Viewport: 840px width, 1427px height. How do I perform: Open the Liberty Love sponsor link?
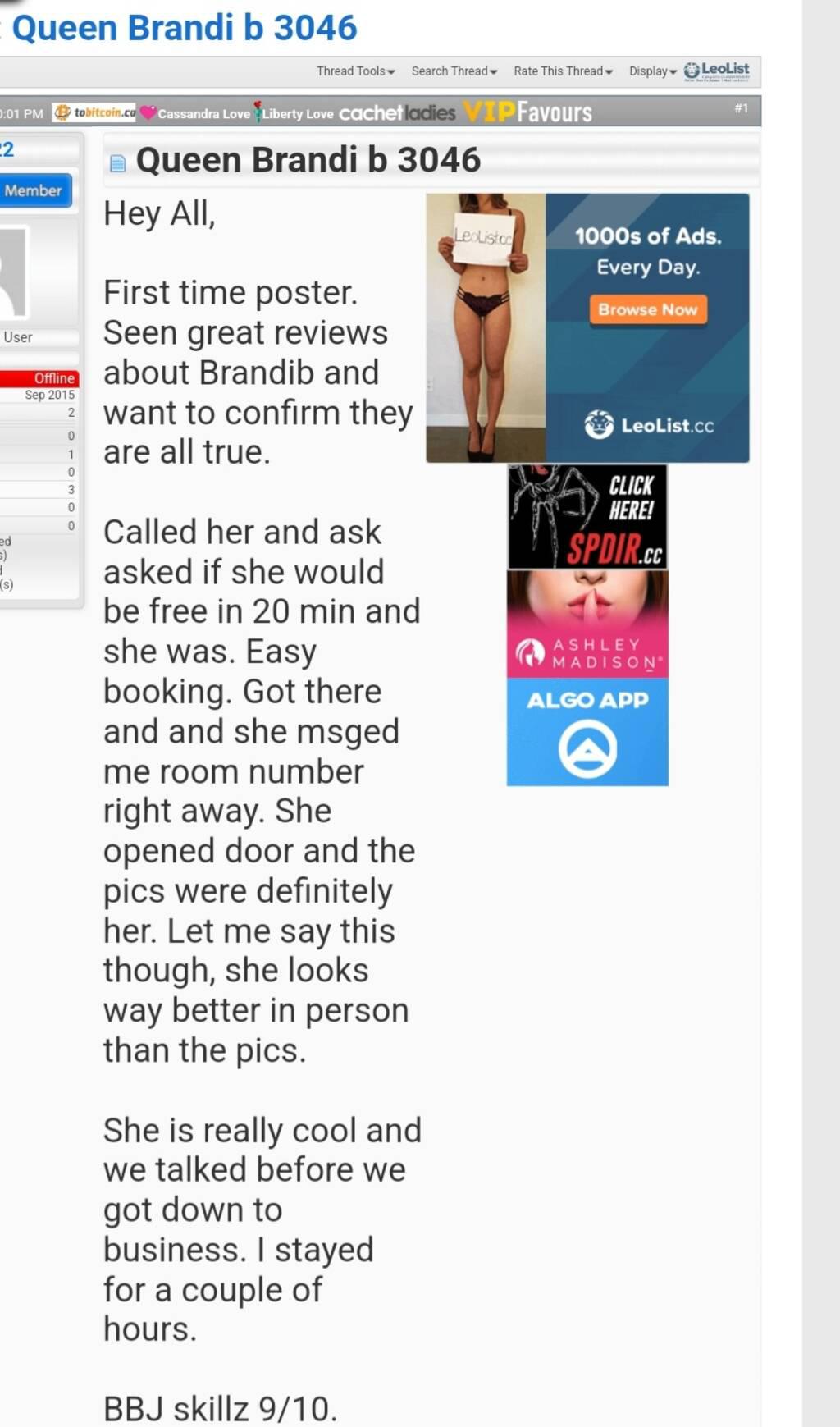tap(294, 113)
